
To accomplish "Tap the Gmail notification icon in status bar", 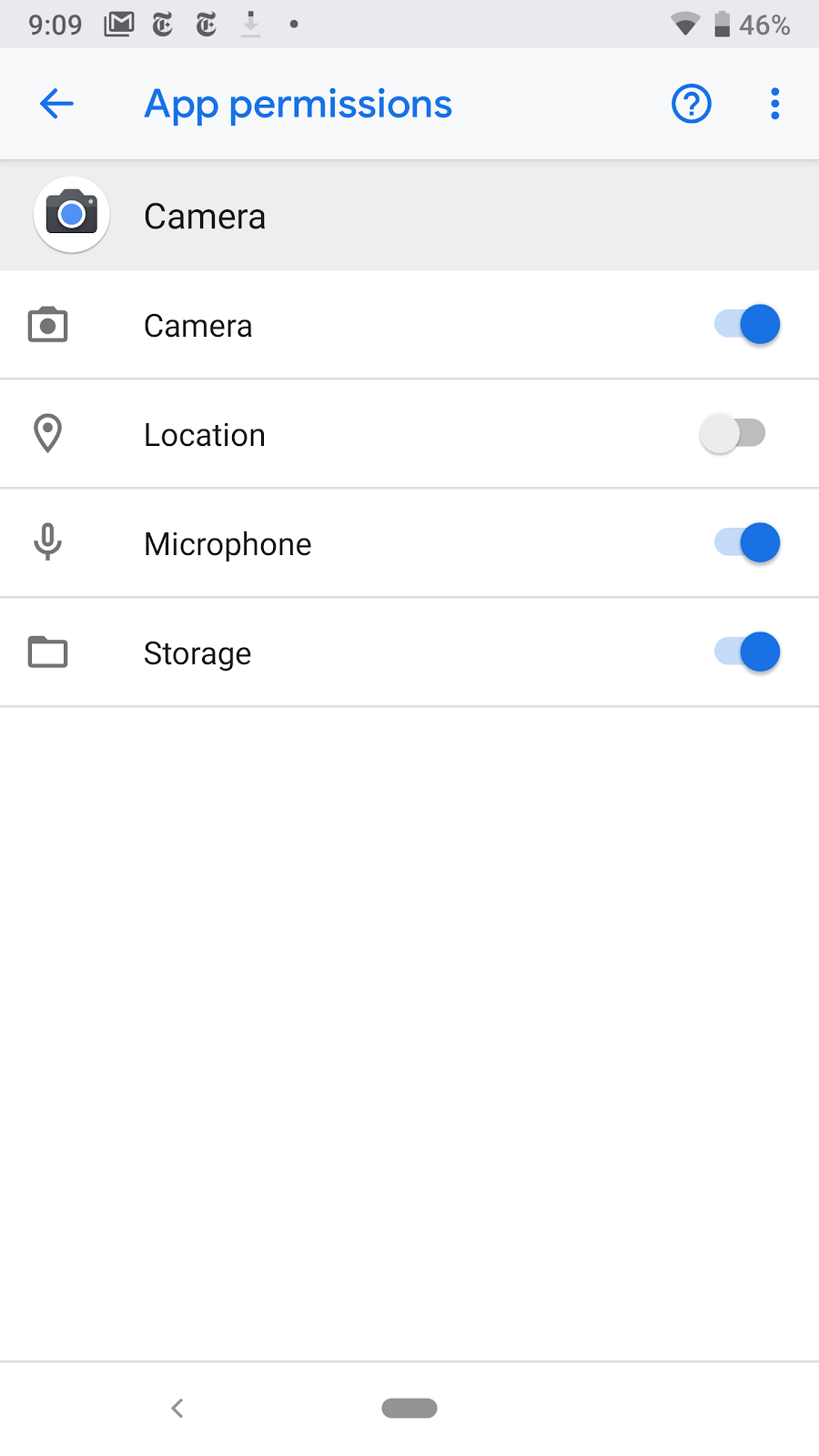I will point(118,25).
